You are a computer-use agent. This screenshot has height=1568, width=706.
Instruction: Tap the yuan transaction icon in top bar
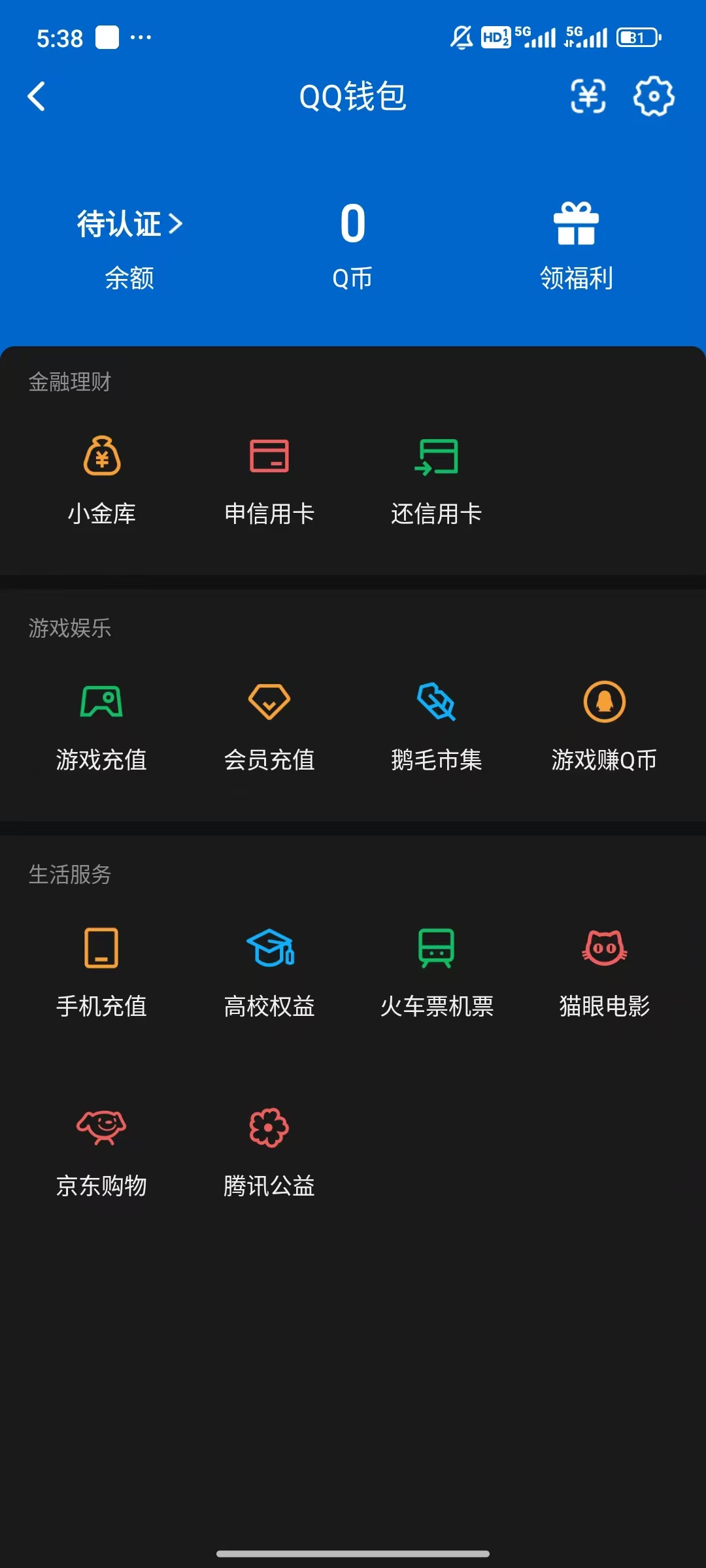pyautogui.click(x=587, y=97)
